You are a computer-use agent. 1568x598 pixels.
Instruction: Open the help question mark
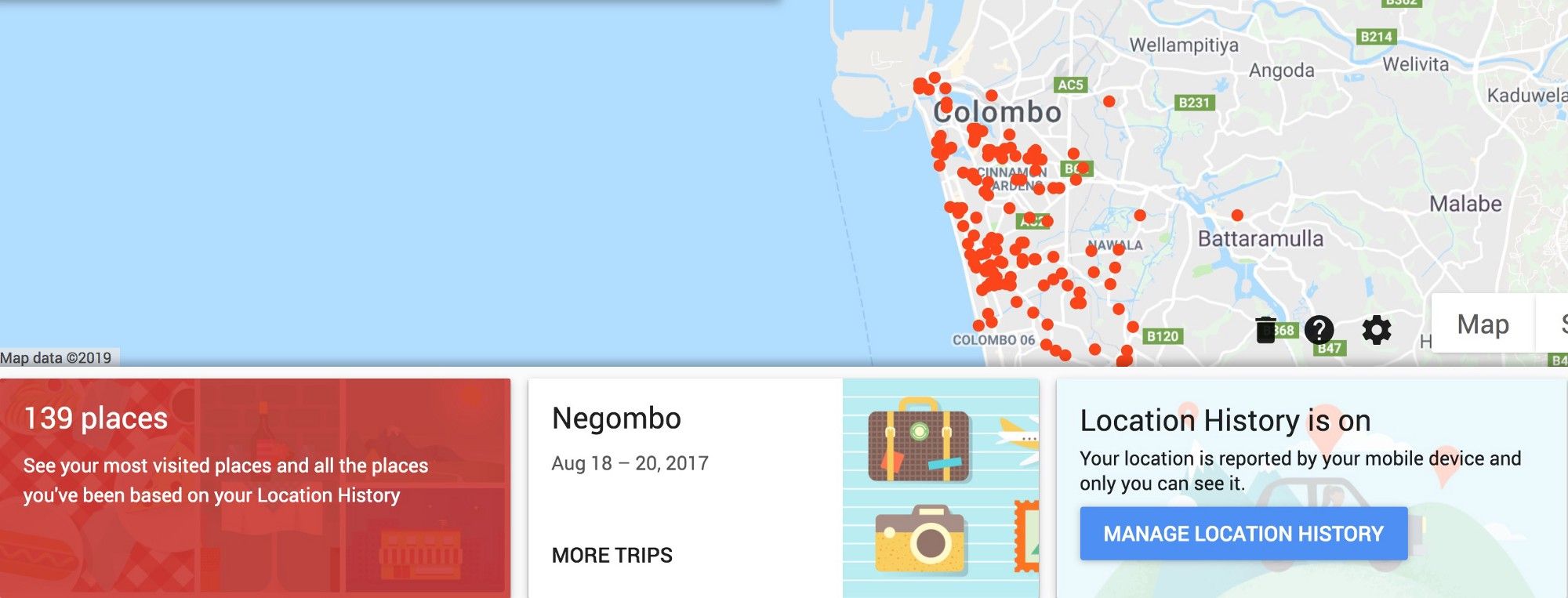point(1319,329)
